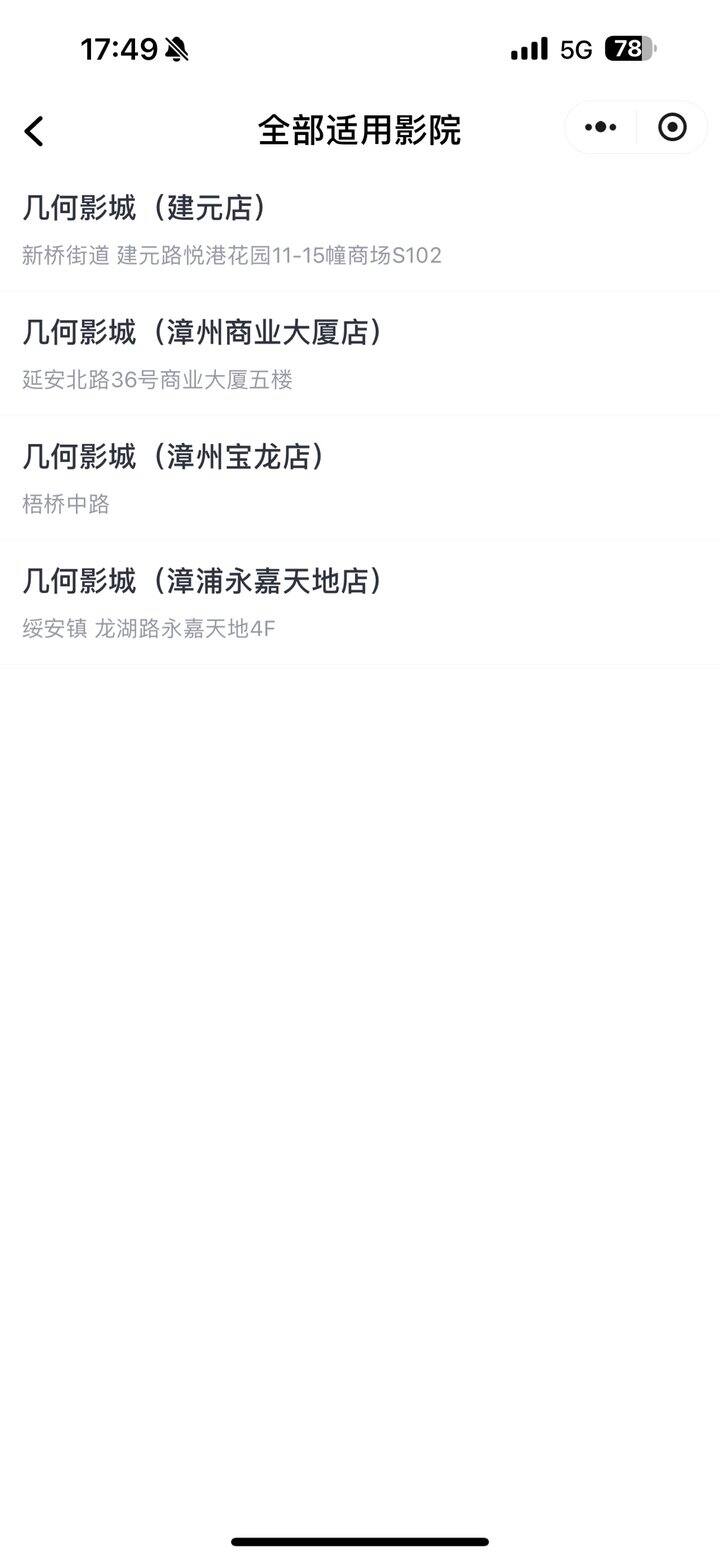Tap the 全部适用影院 page title
This screenshot has height=1560, width=720.
[x=359, y=130]
